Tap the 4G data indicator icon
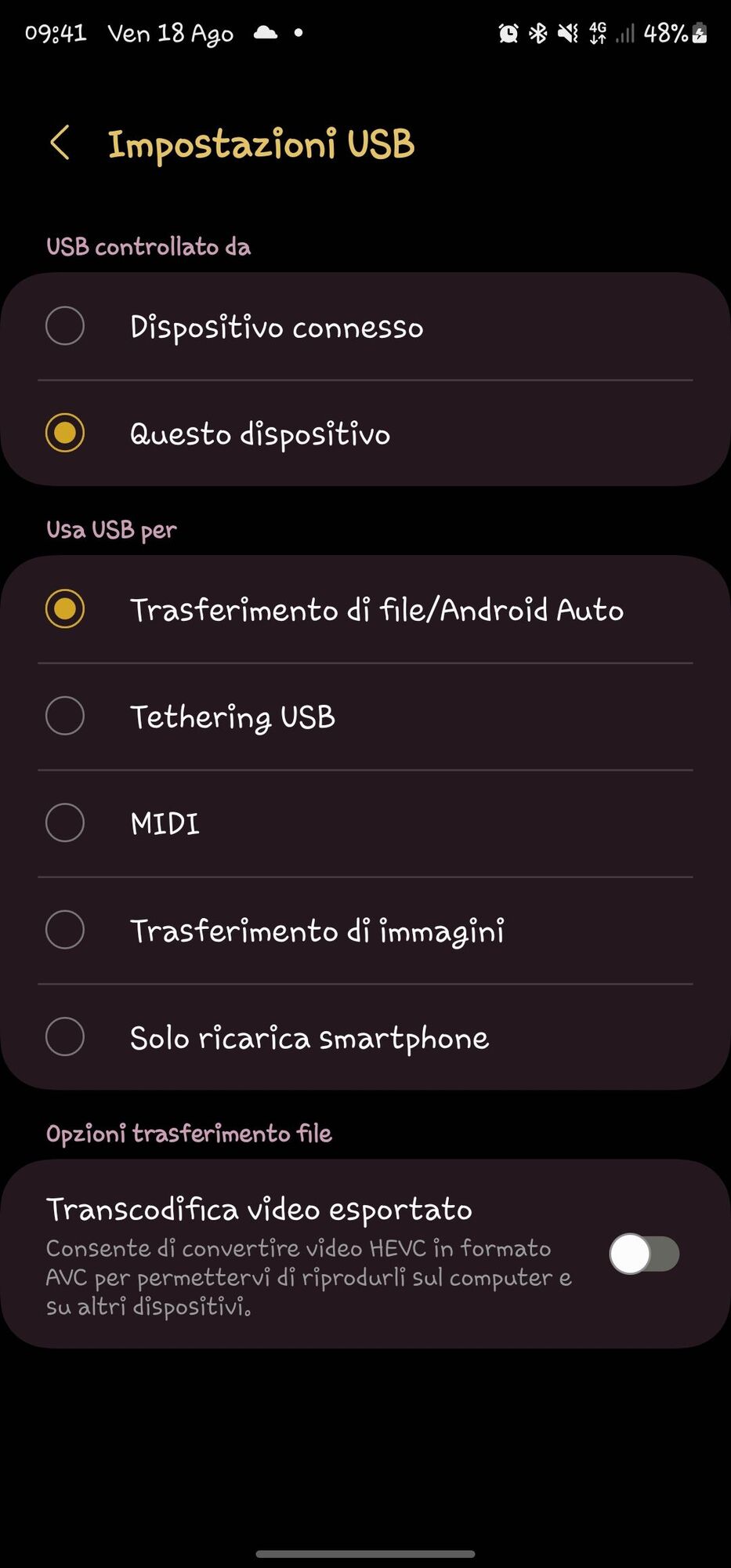Image resolution: width=731 pixels, height=1568 pixels. click(x=597, y=33)
